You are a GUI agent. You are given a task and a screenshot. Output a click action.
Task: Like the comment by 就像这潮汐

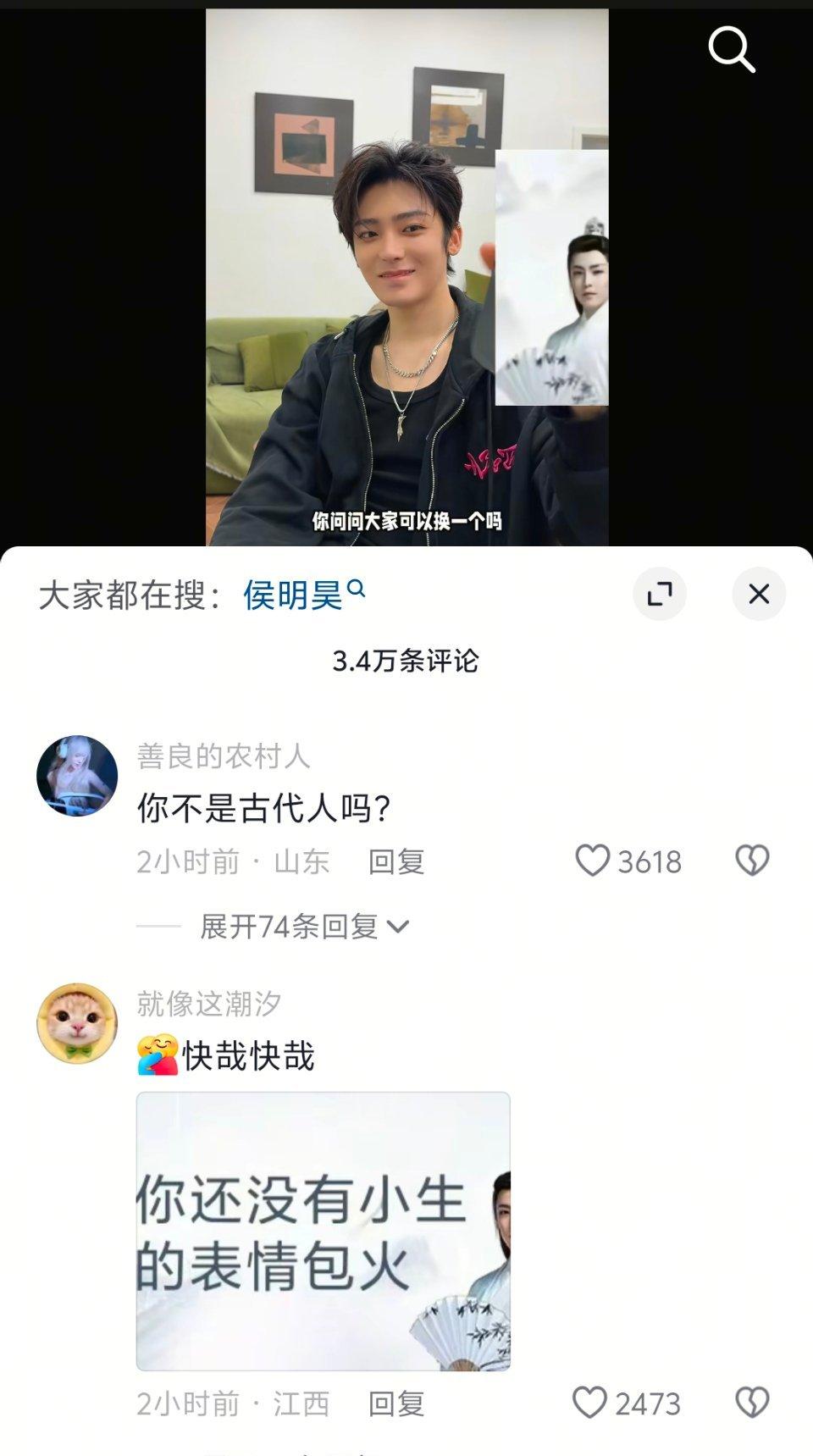click(590, 1403)
